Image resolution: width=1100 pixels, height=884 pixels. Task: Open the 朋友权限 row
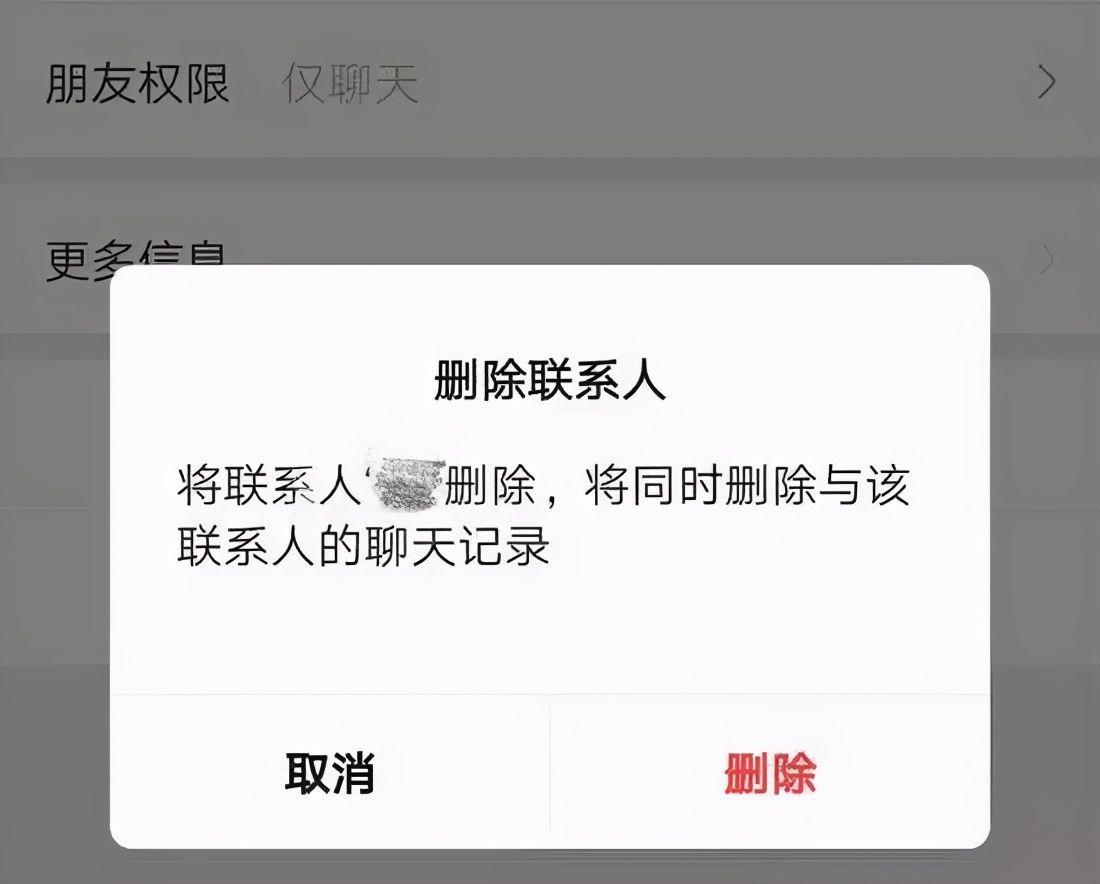tap(550, 84)
